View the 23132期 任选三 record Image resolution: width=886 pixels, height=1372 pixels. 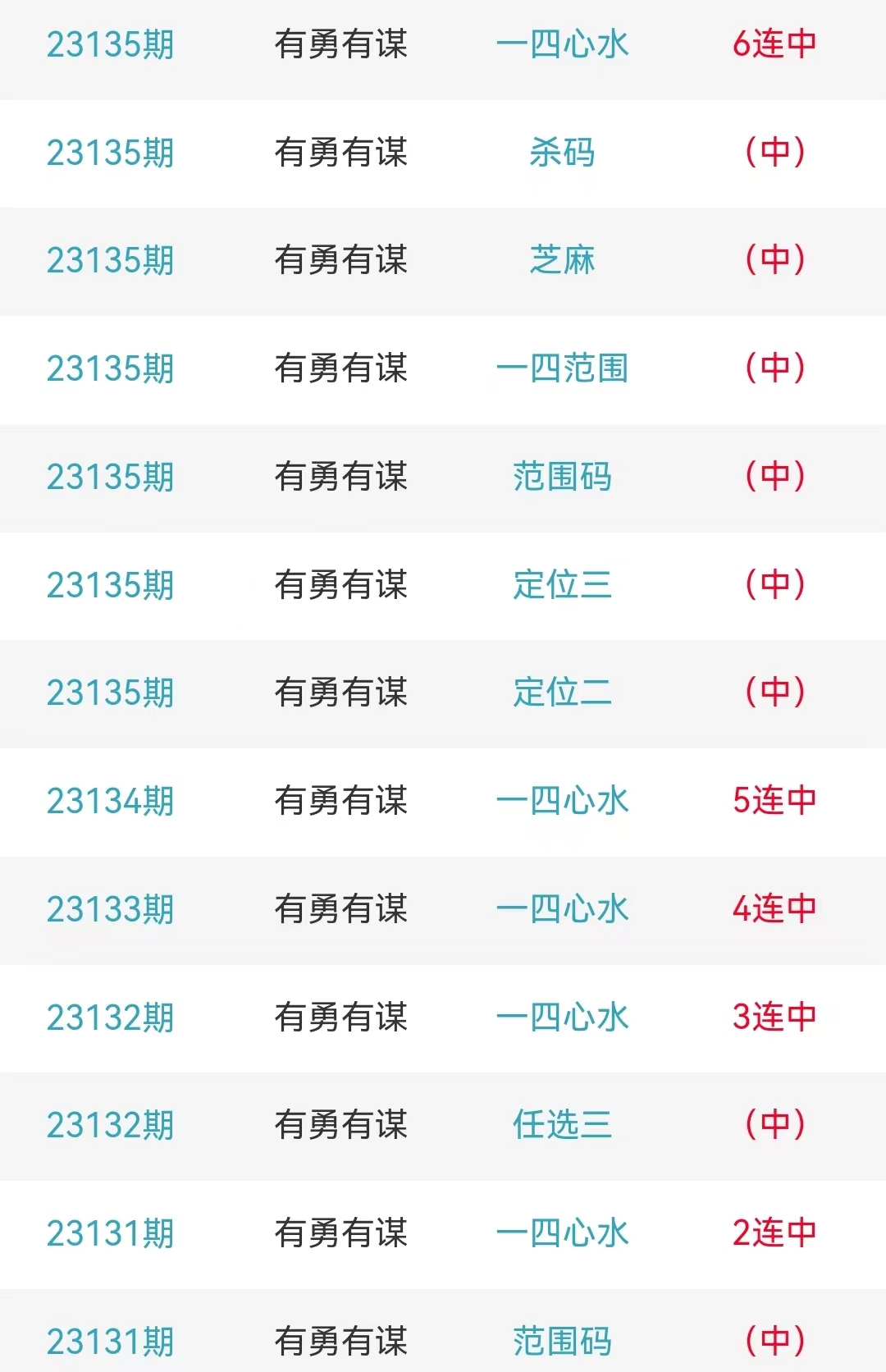pos(562,1125)
